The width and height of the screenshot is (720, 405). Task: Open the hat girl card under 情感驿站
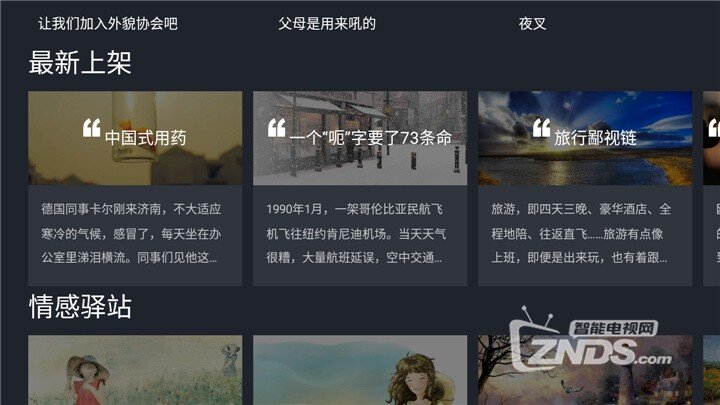[135, 372]
